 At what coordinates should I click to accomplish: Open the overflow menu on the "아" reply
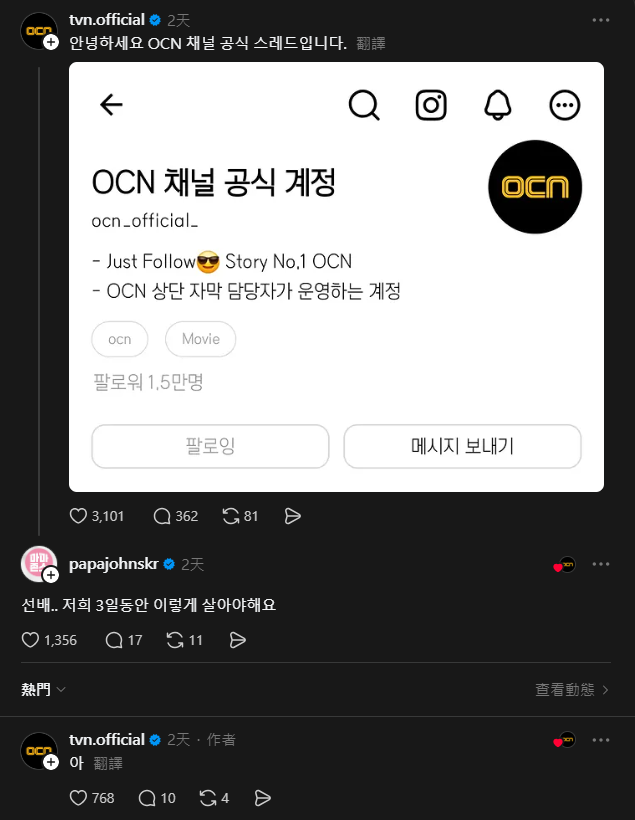600,740
